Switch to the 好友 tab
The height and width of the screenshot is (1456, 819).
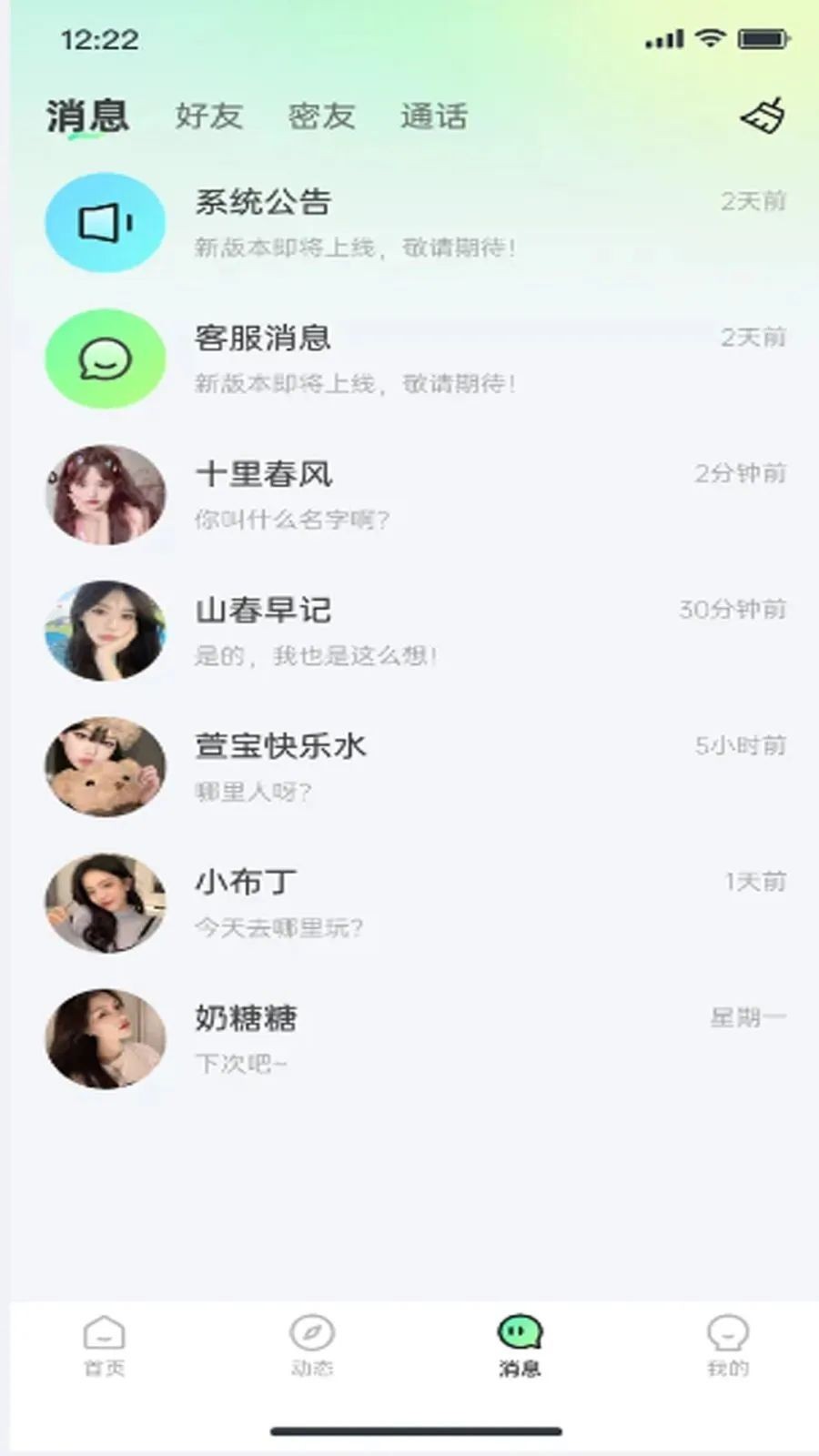209,116
